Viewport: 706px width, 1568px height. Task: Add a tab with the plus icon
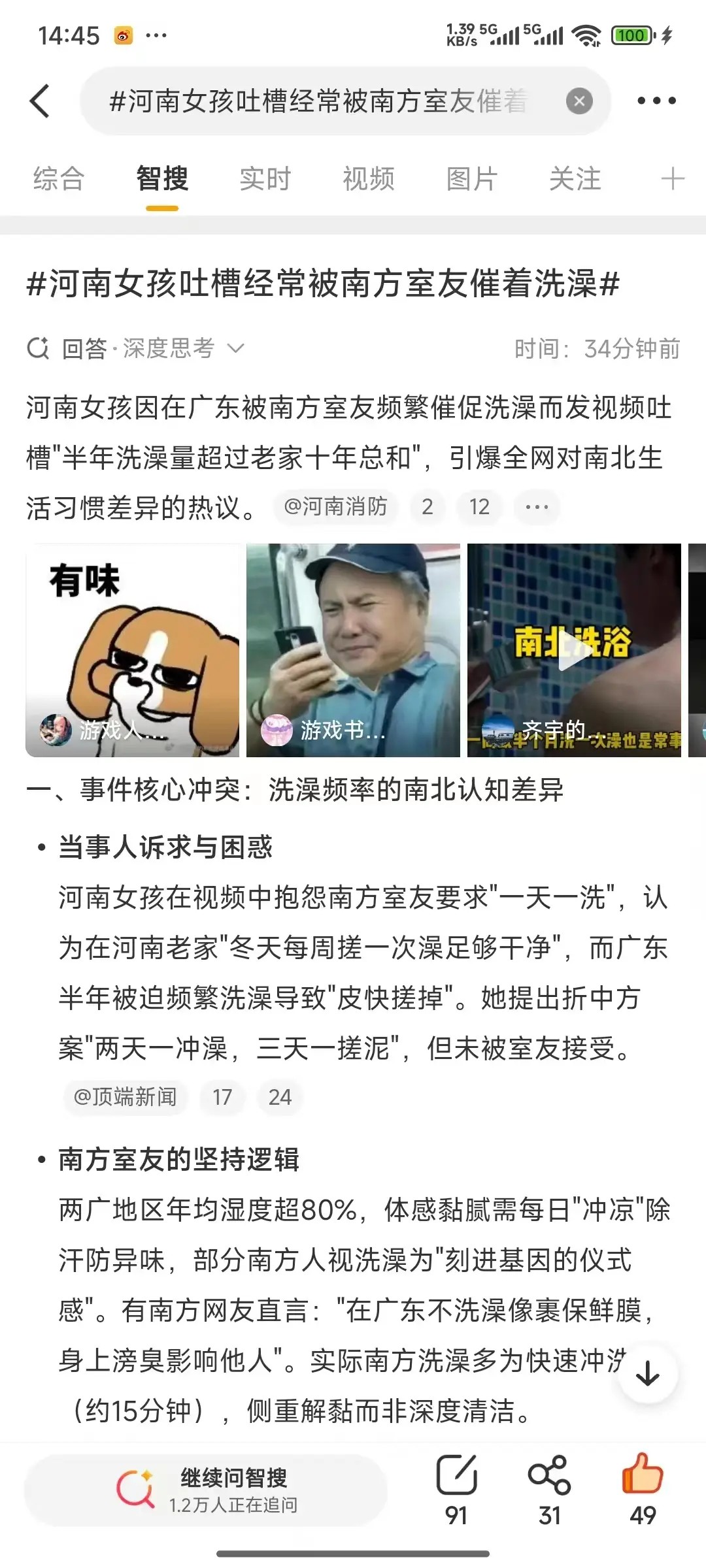[672, 179]
